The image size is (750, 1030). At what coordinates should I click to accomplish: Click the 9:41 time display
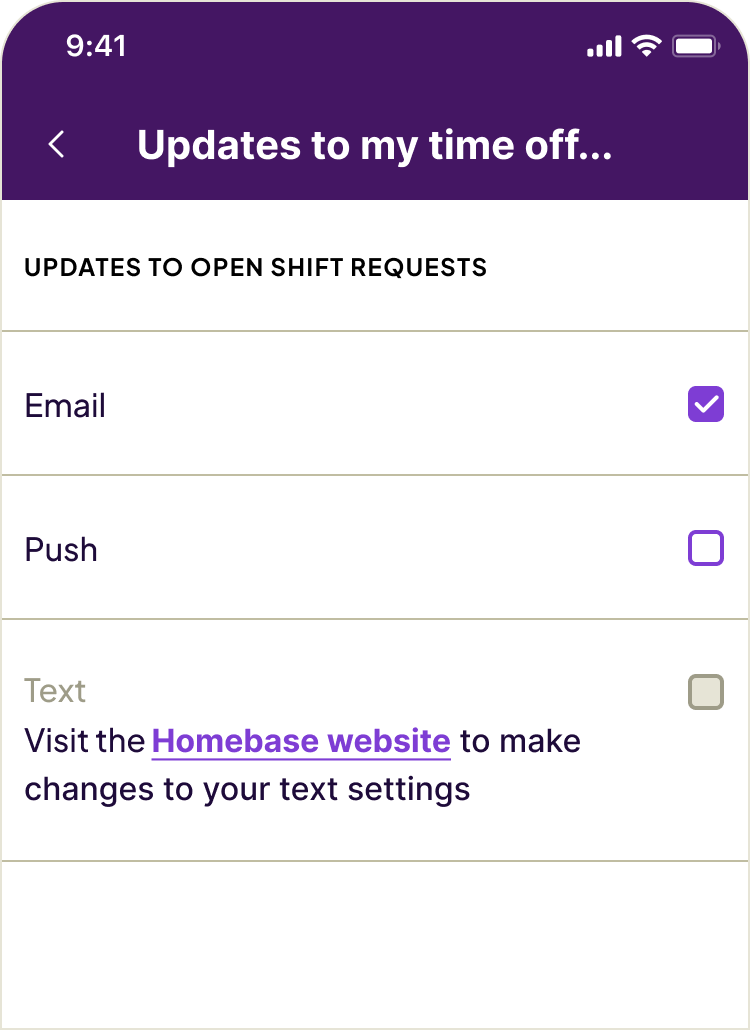pos(96,45)
